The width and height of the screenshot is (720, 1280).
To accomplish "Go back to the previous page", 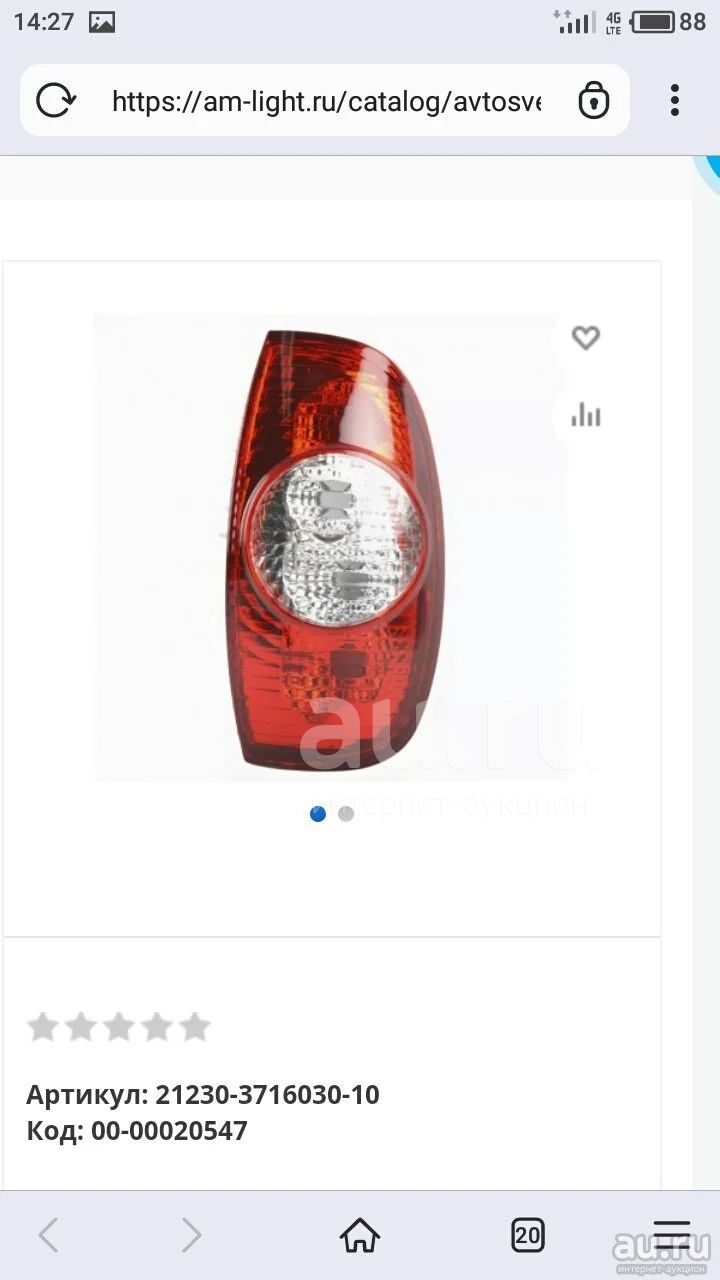I will [49, 1235].
